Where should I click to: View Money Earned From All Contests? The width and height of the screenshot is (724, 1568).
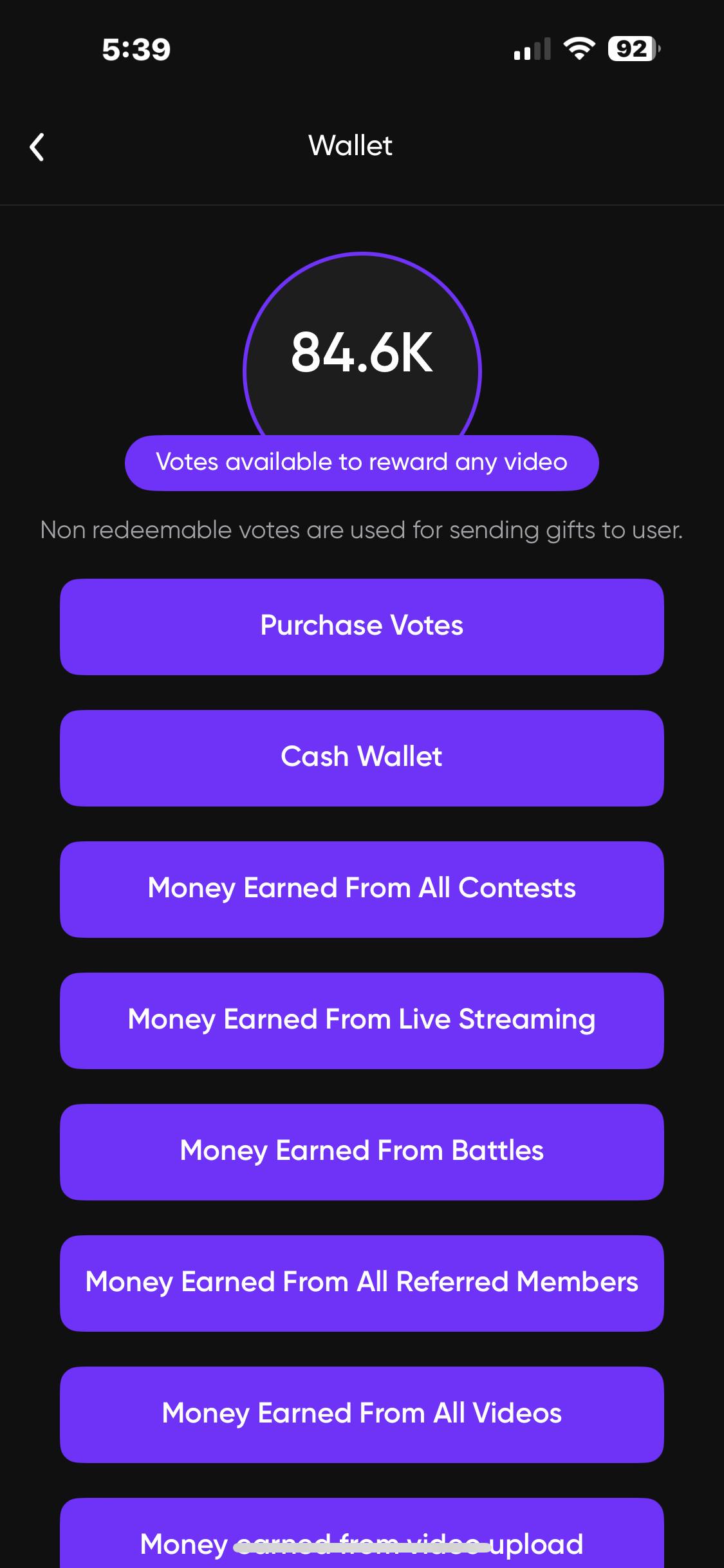click(362, 889)
